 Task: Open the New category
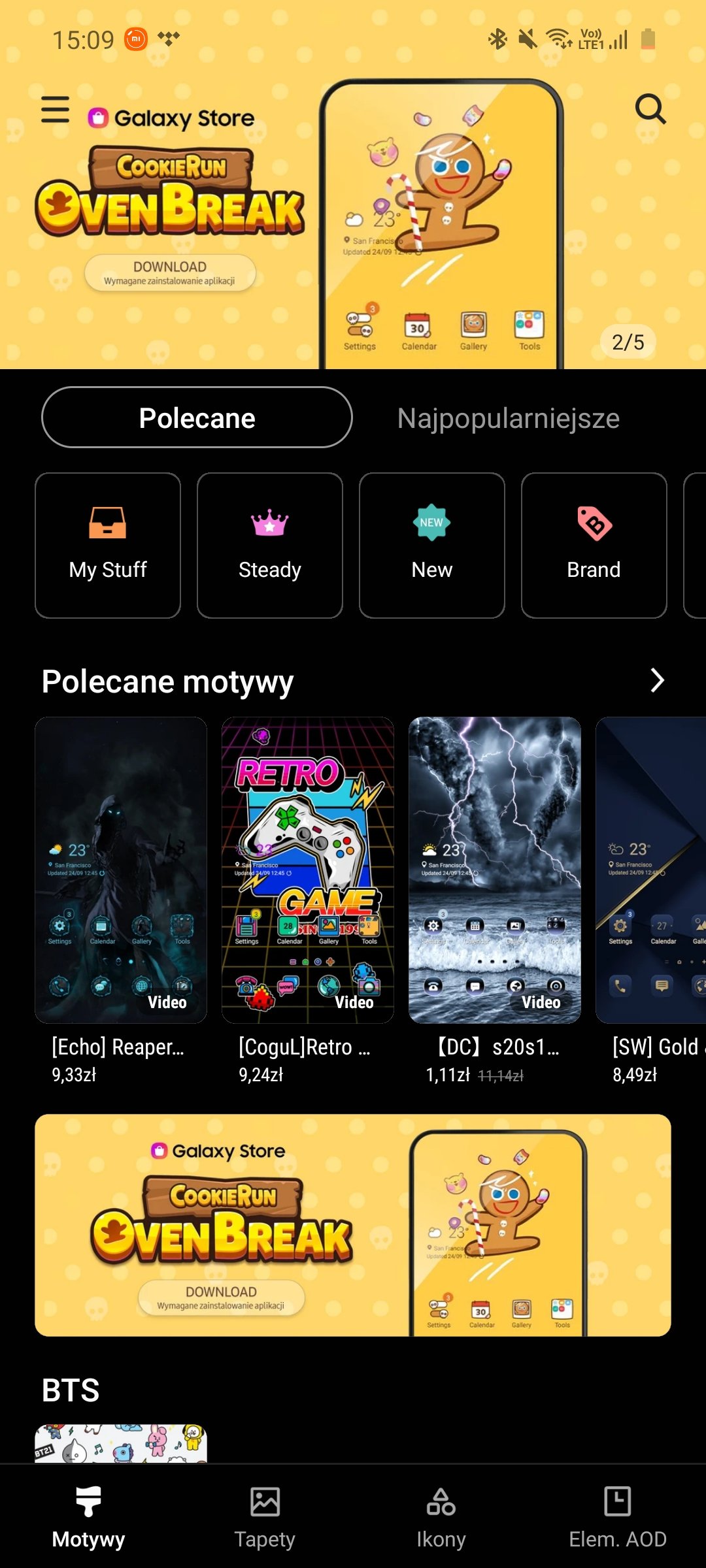[432, 546]
